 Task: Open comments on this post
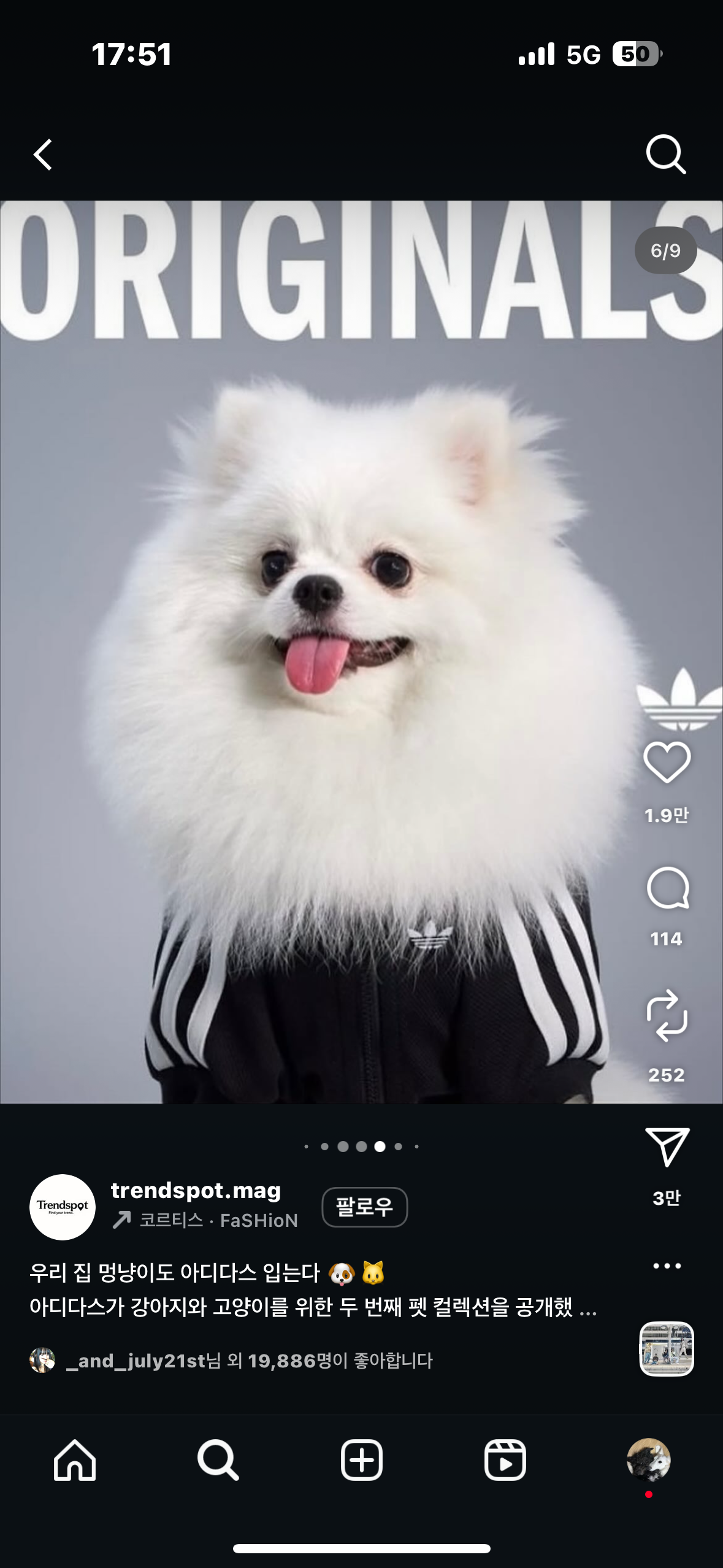(667, 888)
